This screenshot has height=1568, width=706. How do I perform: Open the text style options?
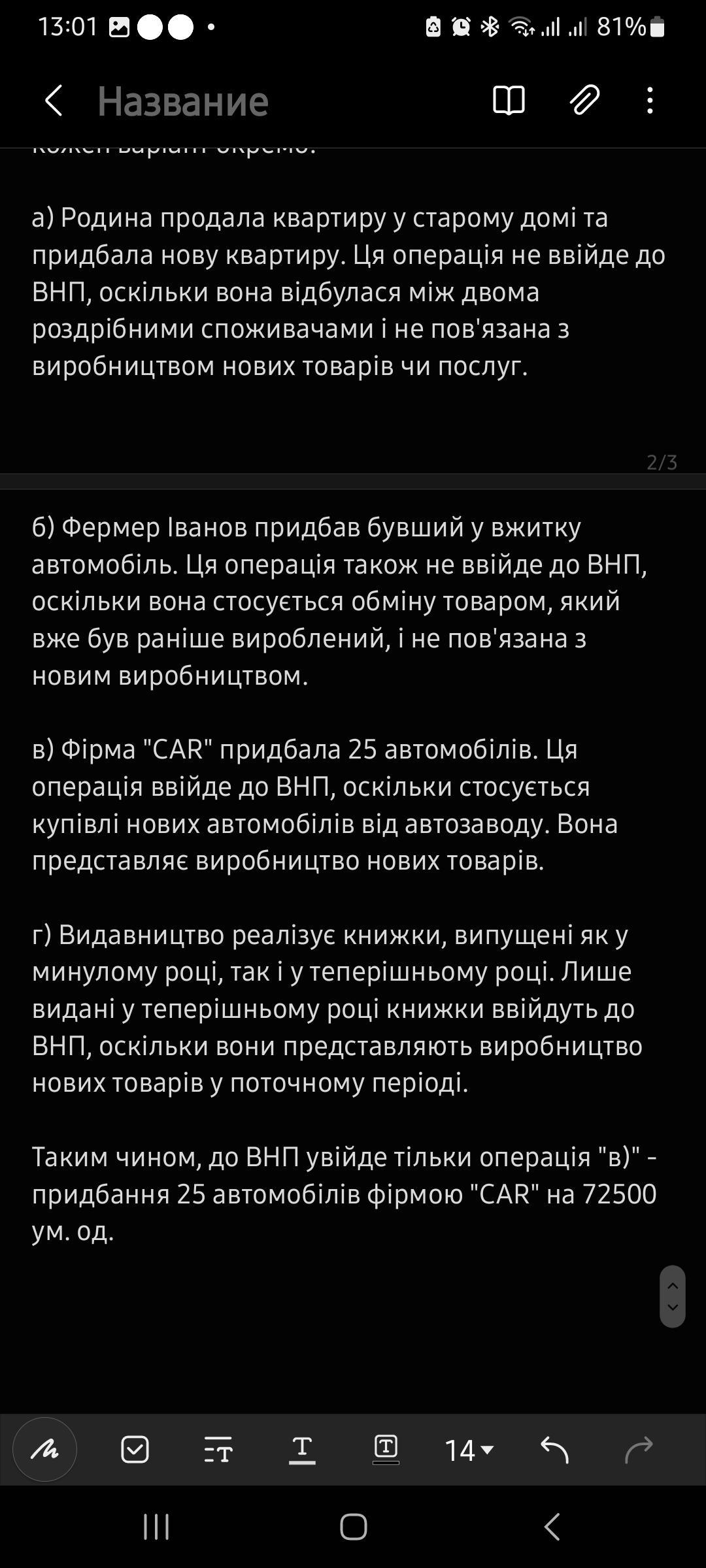tap(218, 1450)
